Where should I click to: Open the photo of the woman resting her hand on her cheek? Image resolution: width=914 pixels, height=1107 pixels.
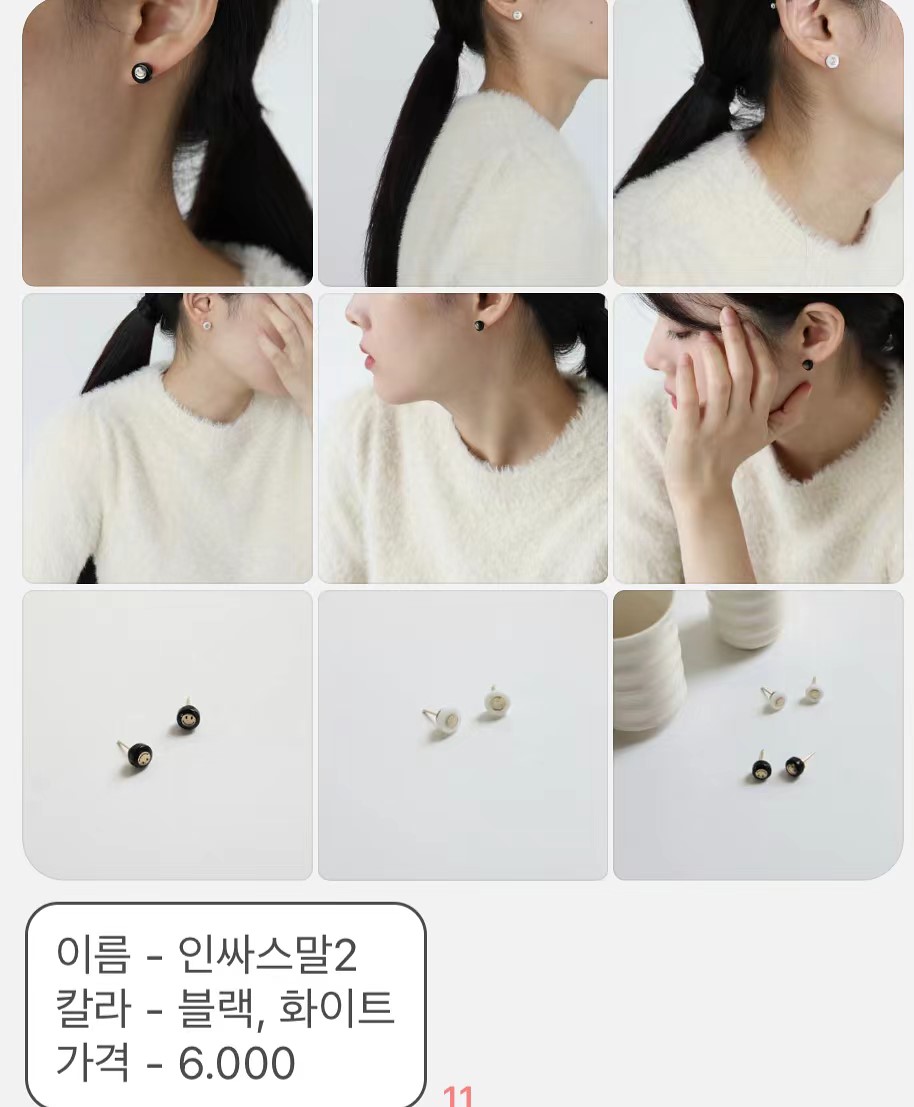[758, 437]
